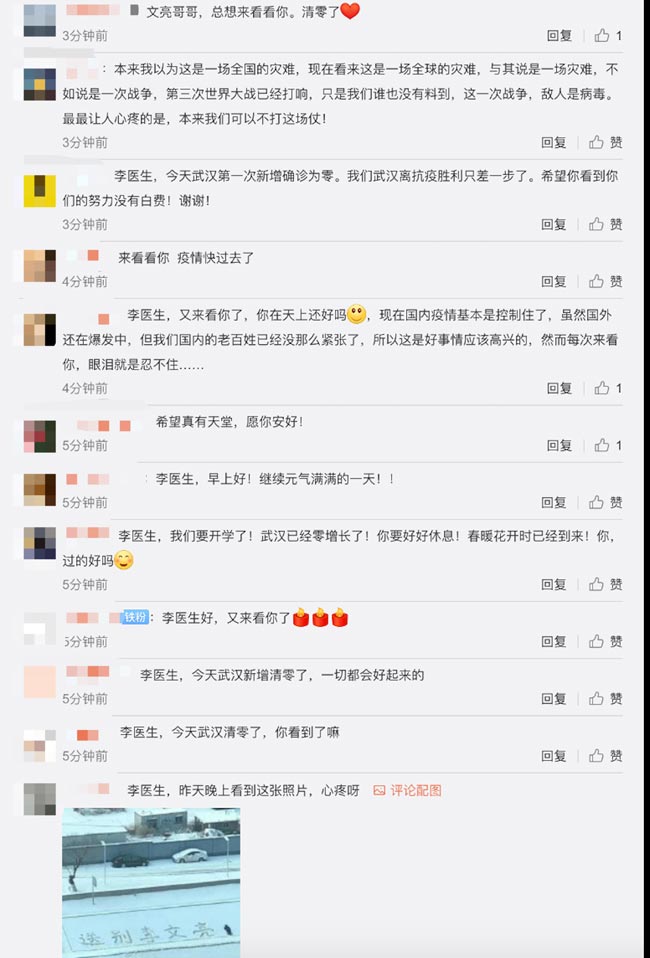Like the comment '希望真有天堂，愿你安好'
Image resolution: width=650 pixels, height=958 pixels.
point(608,445)
